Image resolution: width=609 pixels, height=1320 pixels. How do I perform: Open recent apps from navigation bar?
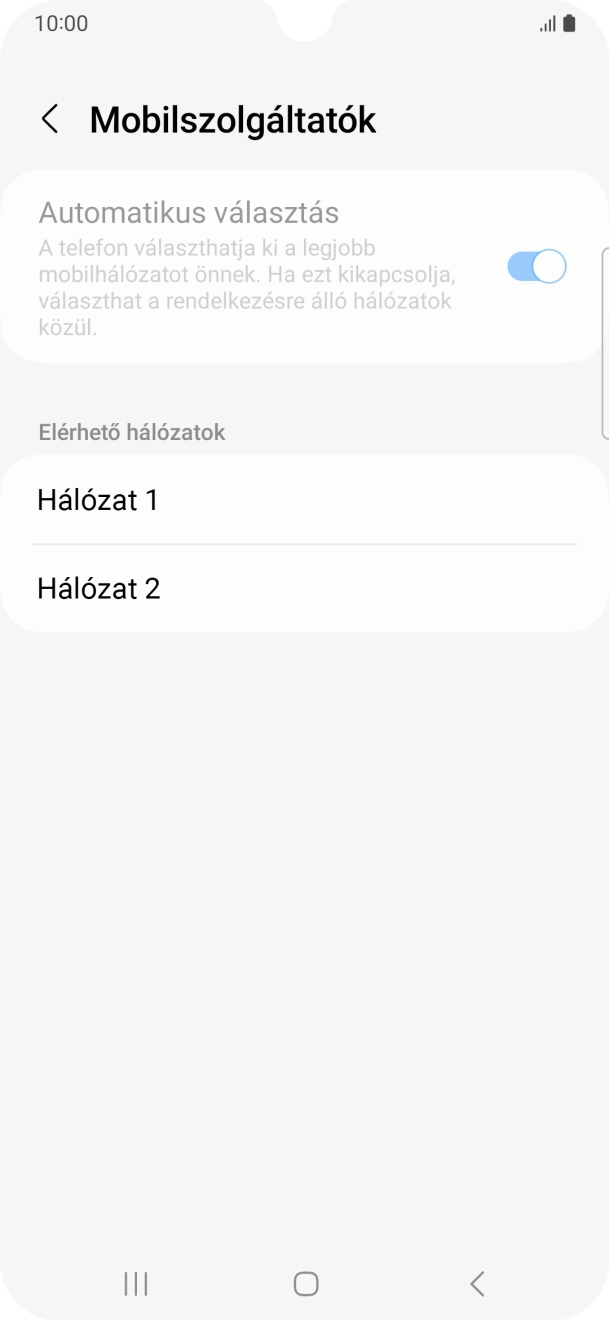coord(135,1283)
